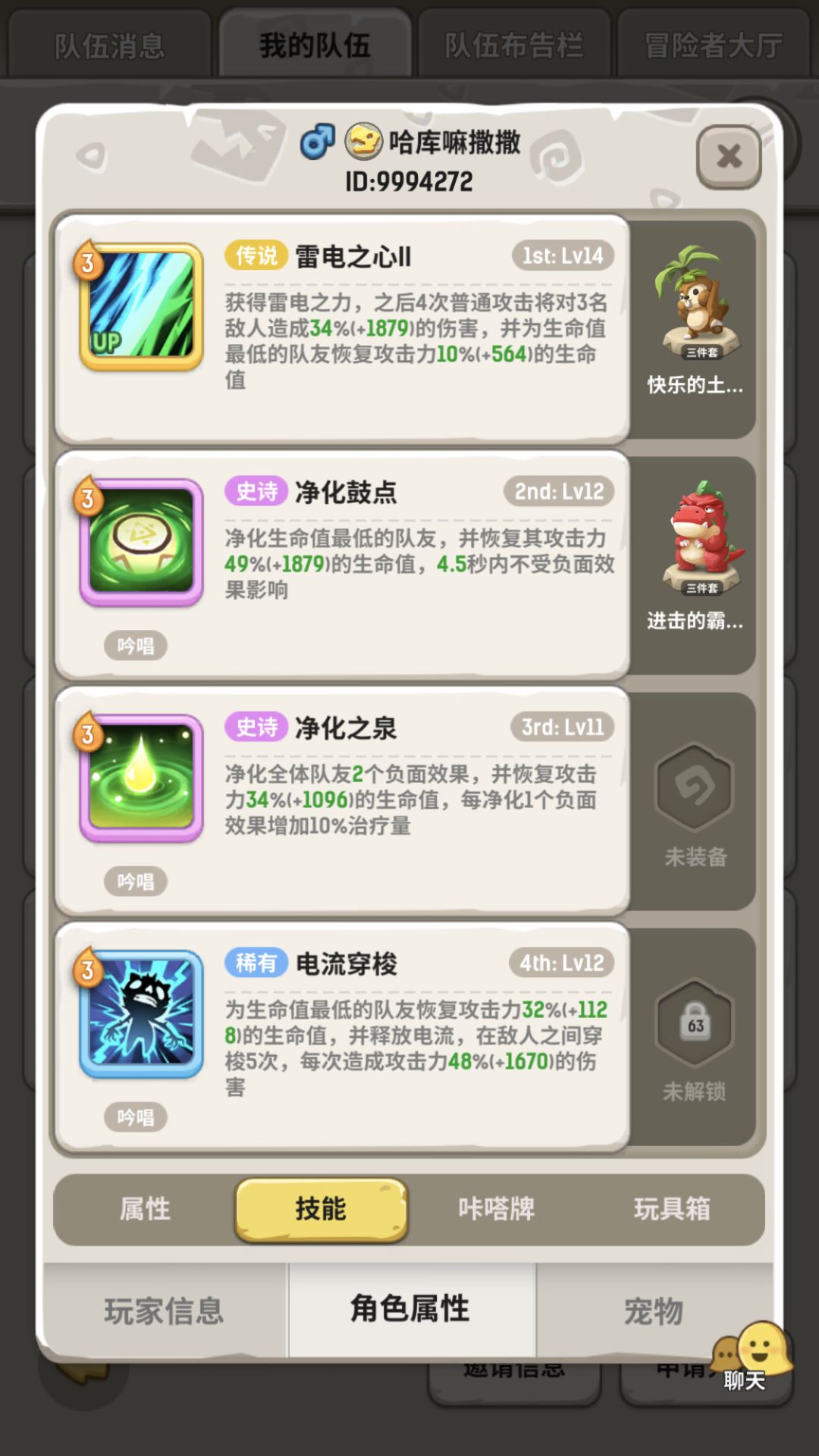The image size is (819, 1456).
Task: Switch to the 属性 tab
Action: point(146,1209)
